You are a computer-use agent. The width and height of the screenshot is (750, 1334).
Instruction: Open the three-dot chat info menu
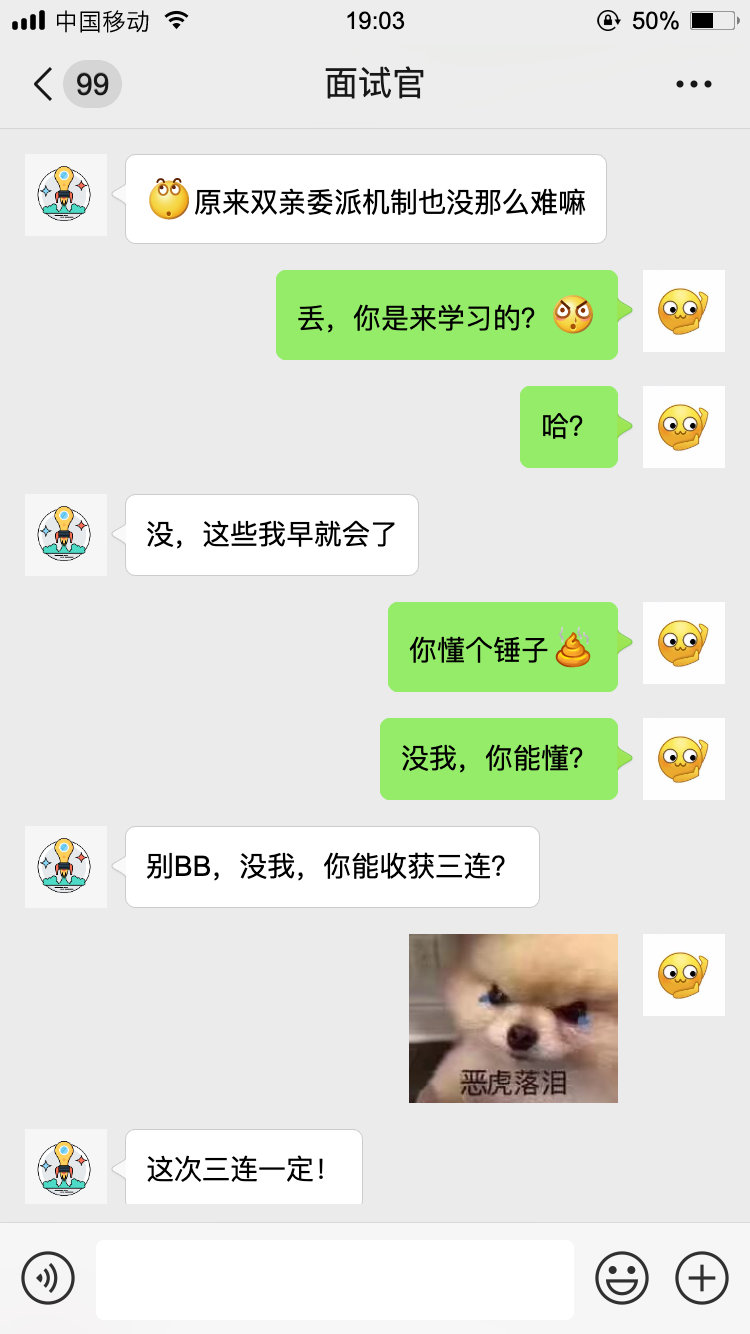click(693, 84)
